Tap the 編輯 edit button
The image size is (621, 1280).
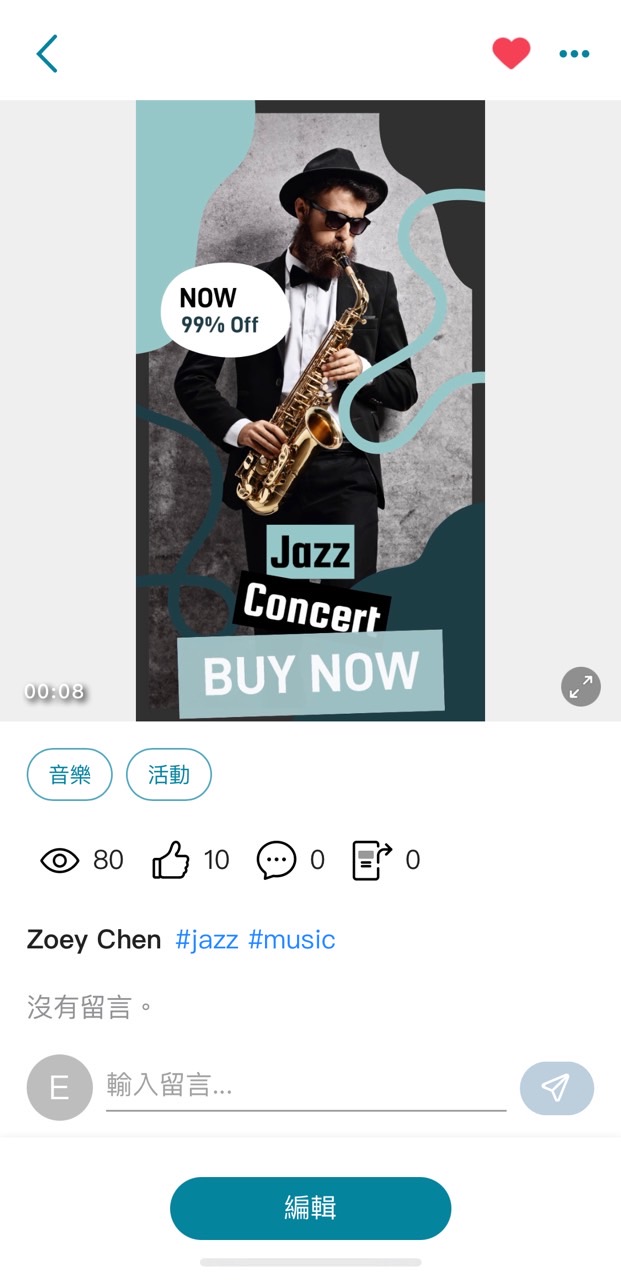310,1208
